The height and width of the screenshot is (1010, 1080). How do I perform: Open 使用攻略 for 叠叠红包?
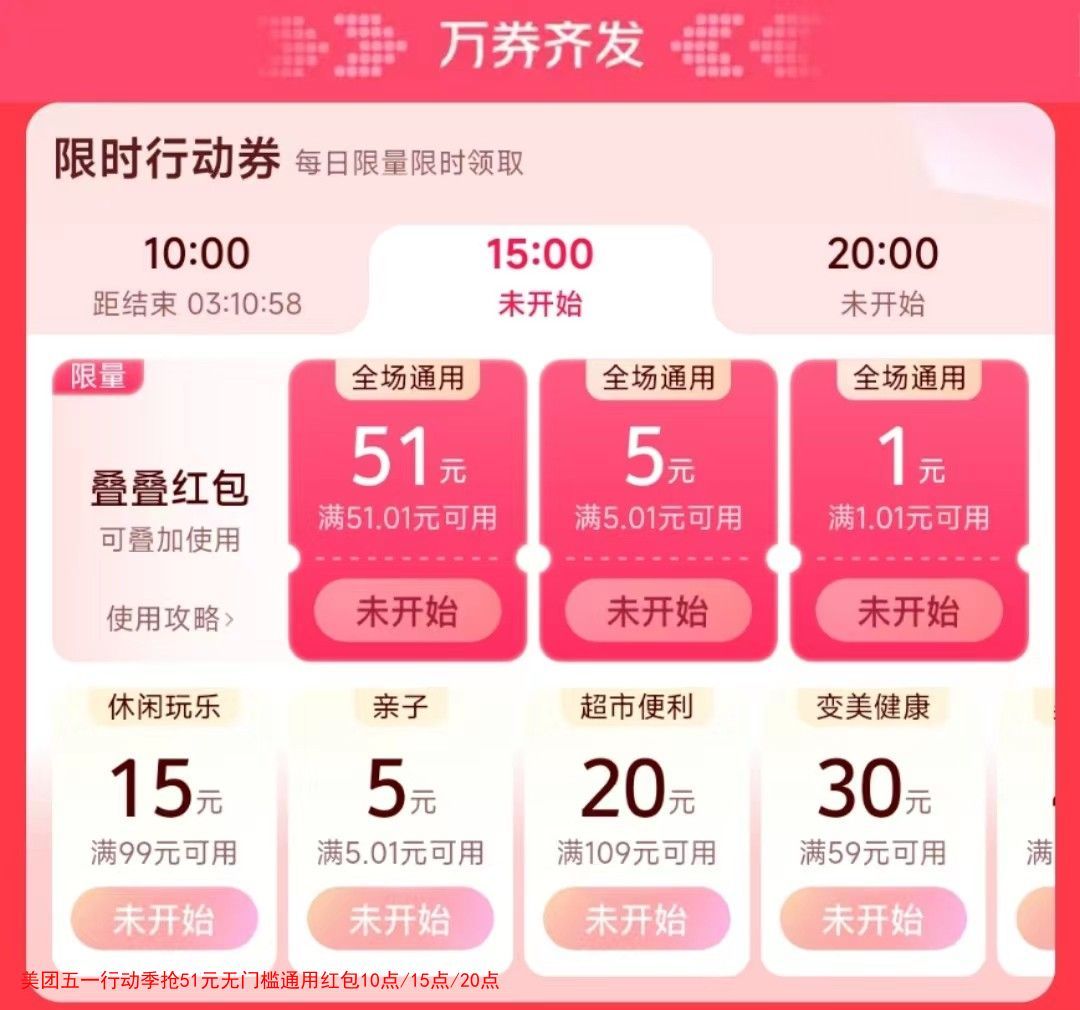point(170,619)
